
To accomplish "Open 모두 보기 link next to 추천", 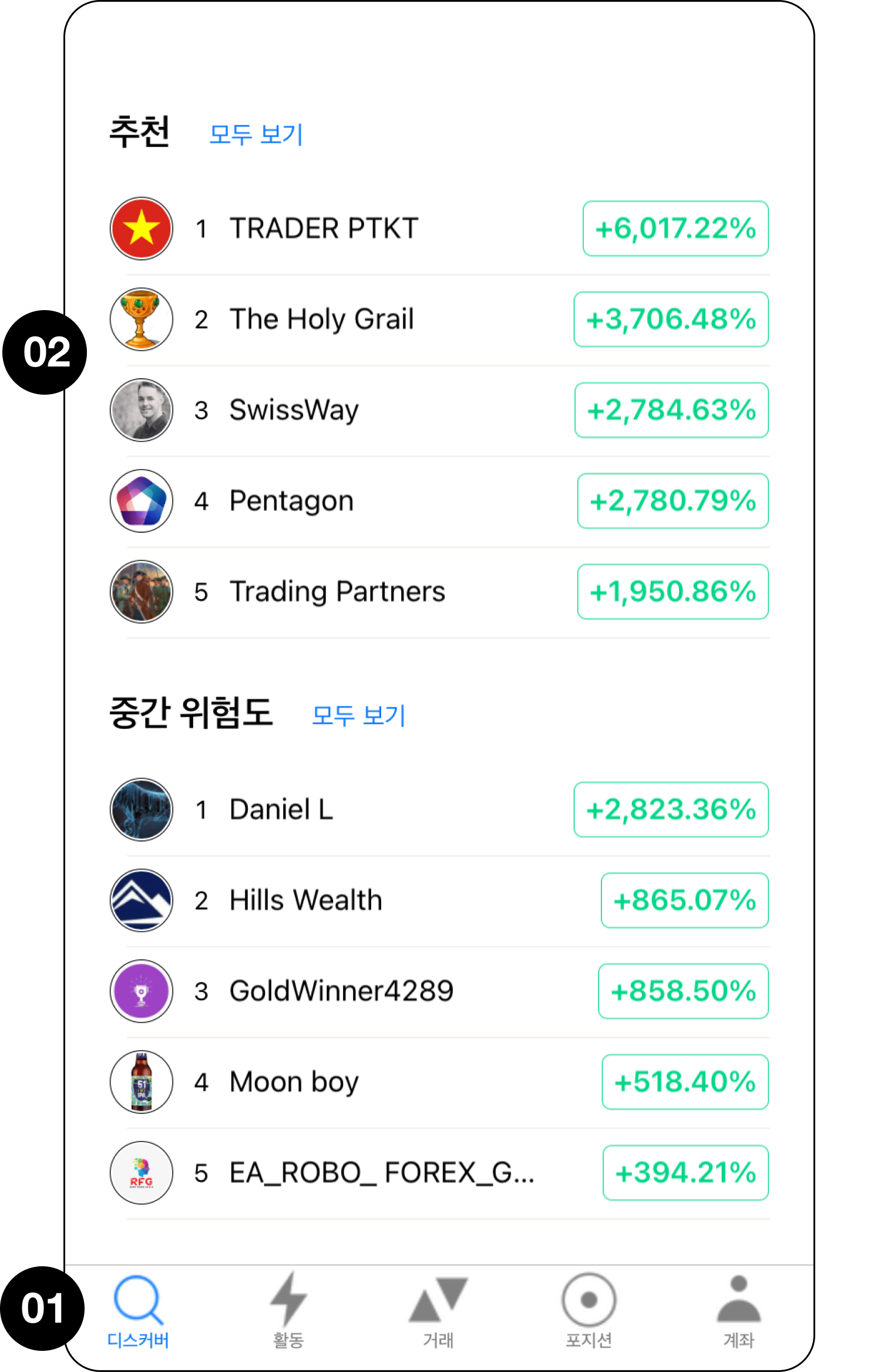I will coord(256,134).
